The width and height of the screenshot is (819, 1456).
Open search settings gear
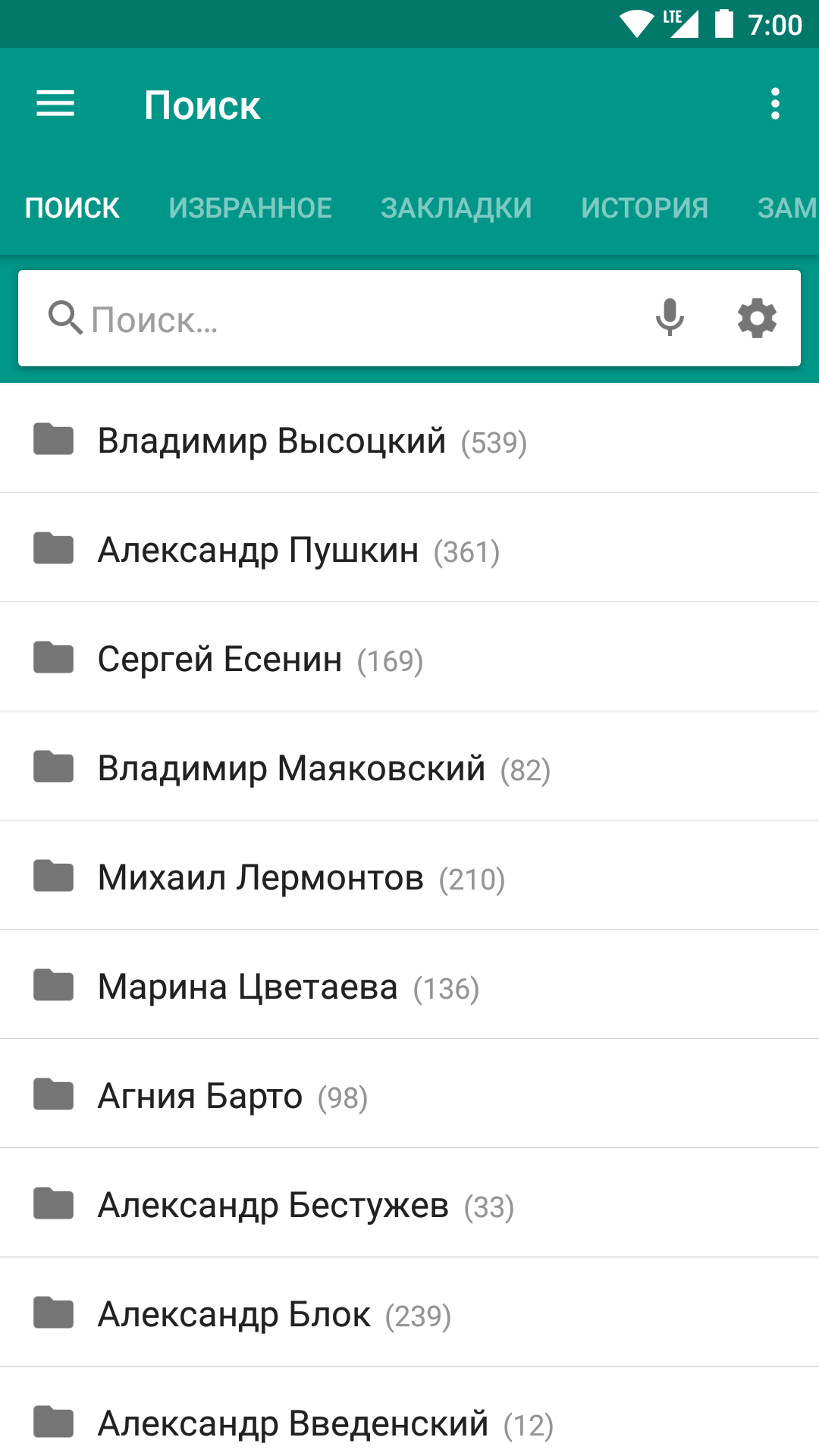757,318
